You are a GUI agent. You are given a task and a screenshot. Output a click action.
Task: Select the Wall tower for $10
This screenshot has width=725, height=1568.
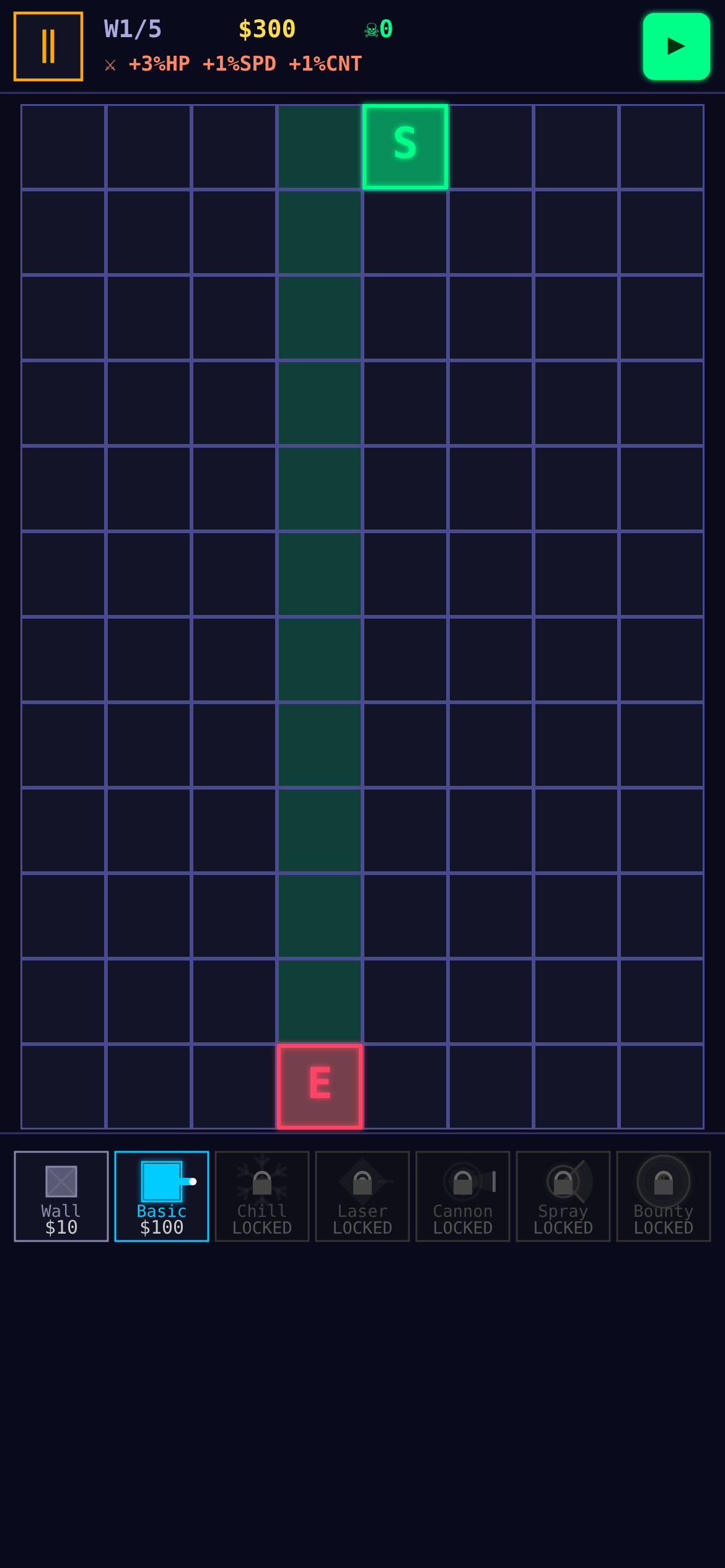coord(61,1196)
